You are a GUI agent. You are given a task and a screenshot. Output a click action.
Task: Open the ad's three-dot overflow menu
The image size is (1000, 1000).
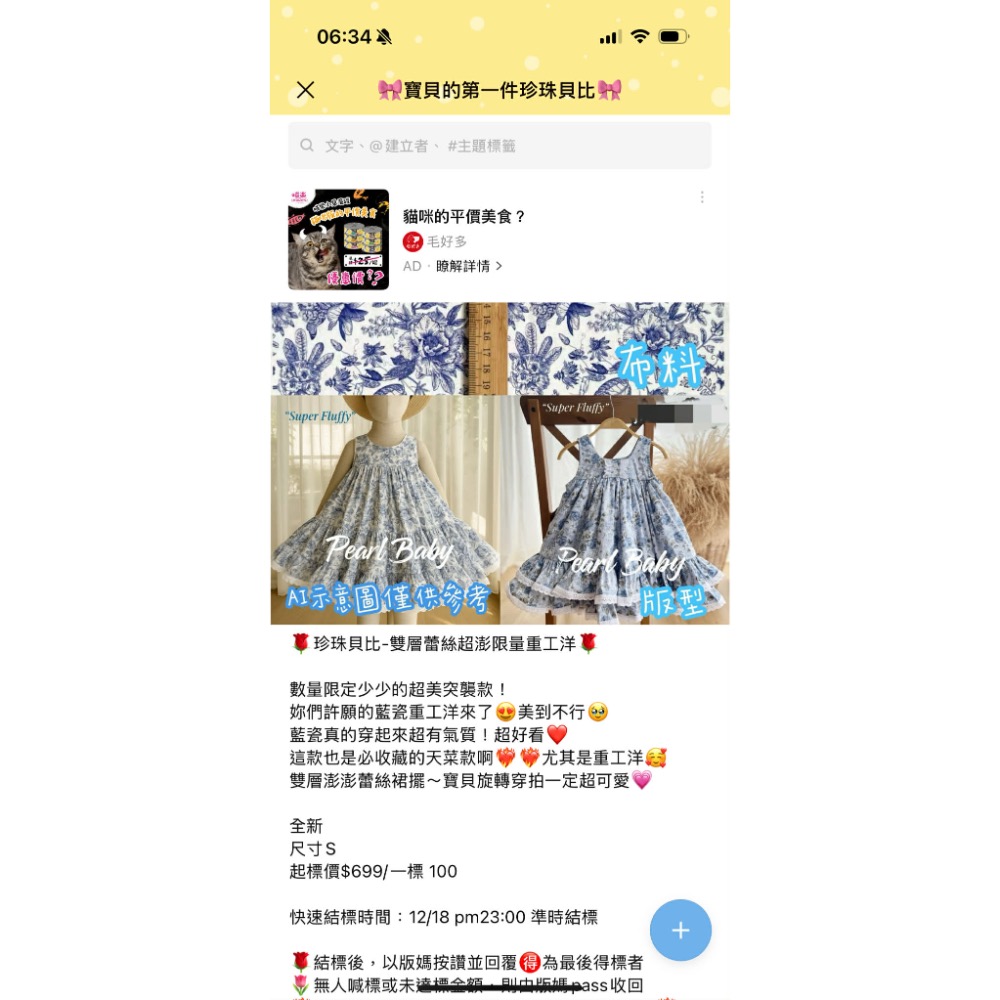tap(702, 197)
